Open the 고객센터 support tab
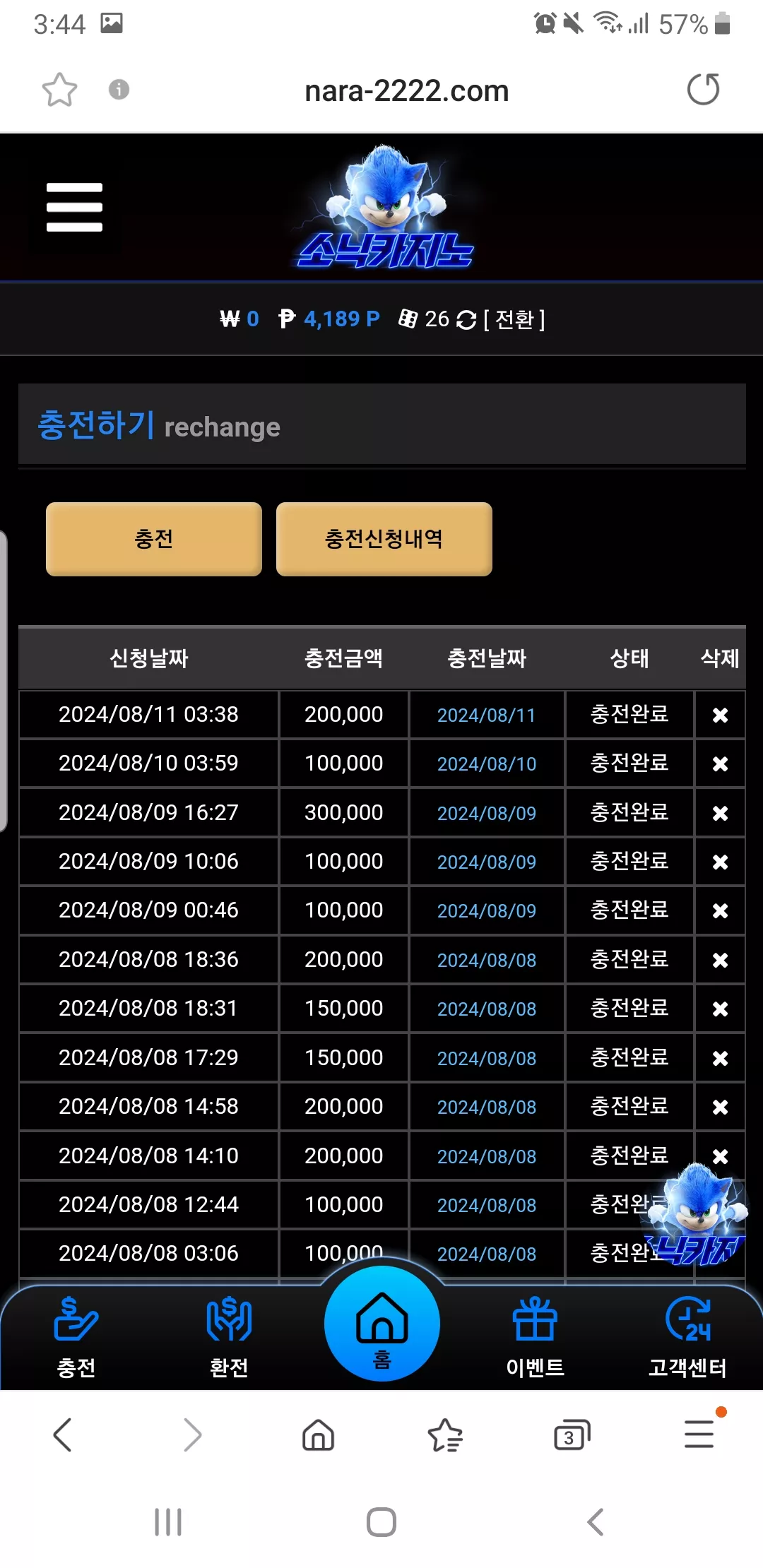The image size is (763, 1568). [687, 1336]
